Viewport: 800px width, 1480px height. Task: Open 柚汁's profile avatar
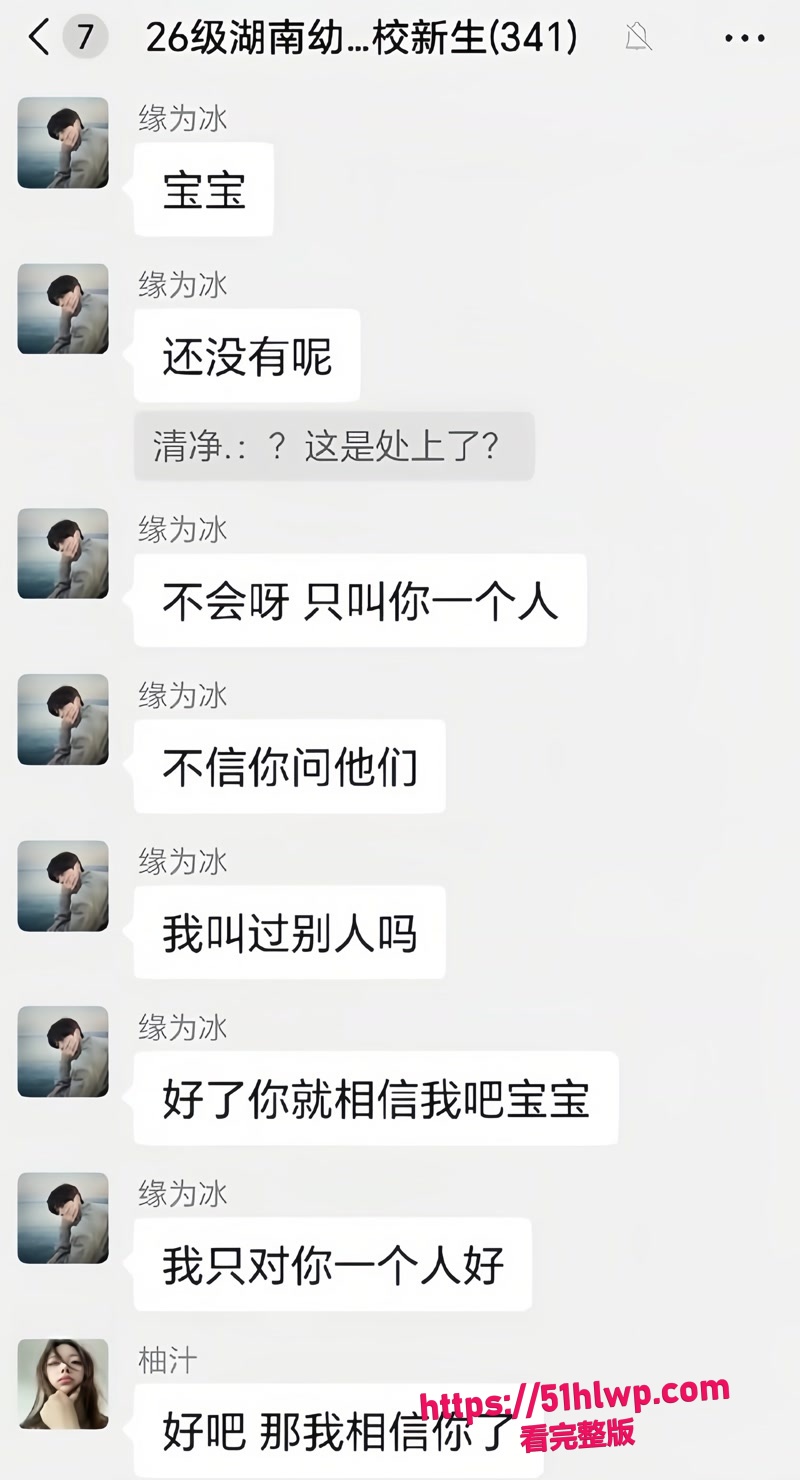63,1384
